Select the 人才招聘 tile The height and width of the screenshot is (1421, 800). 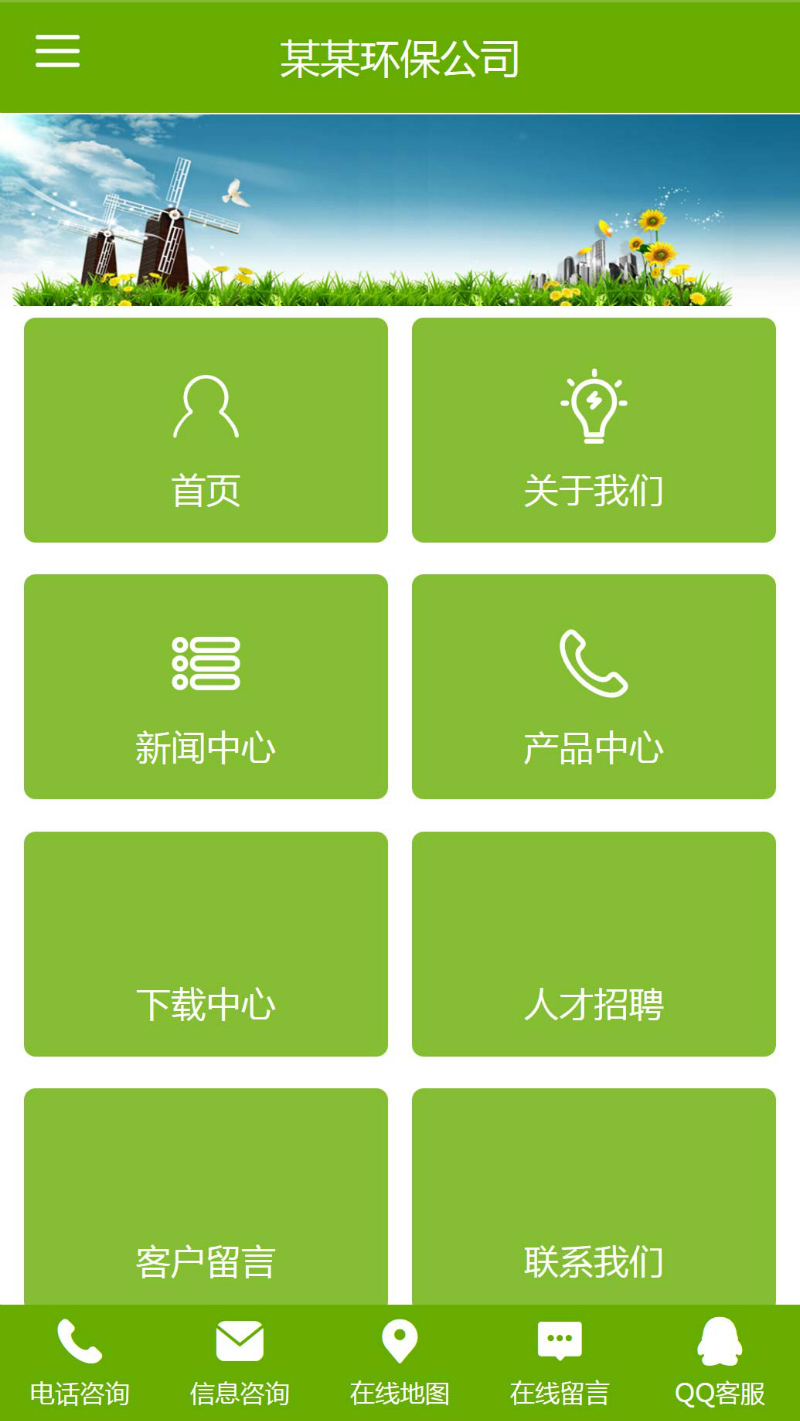coord(594,944)
